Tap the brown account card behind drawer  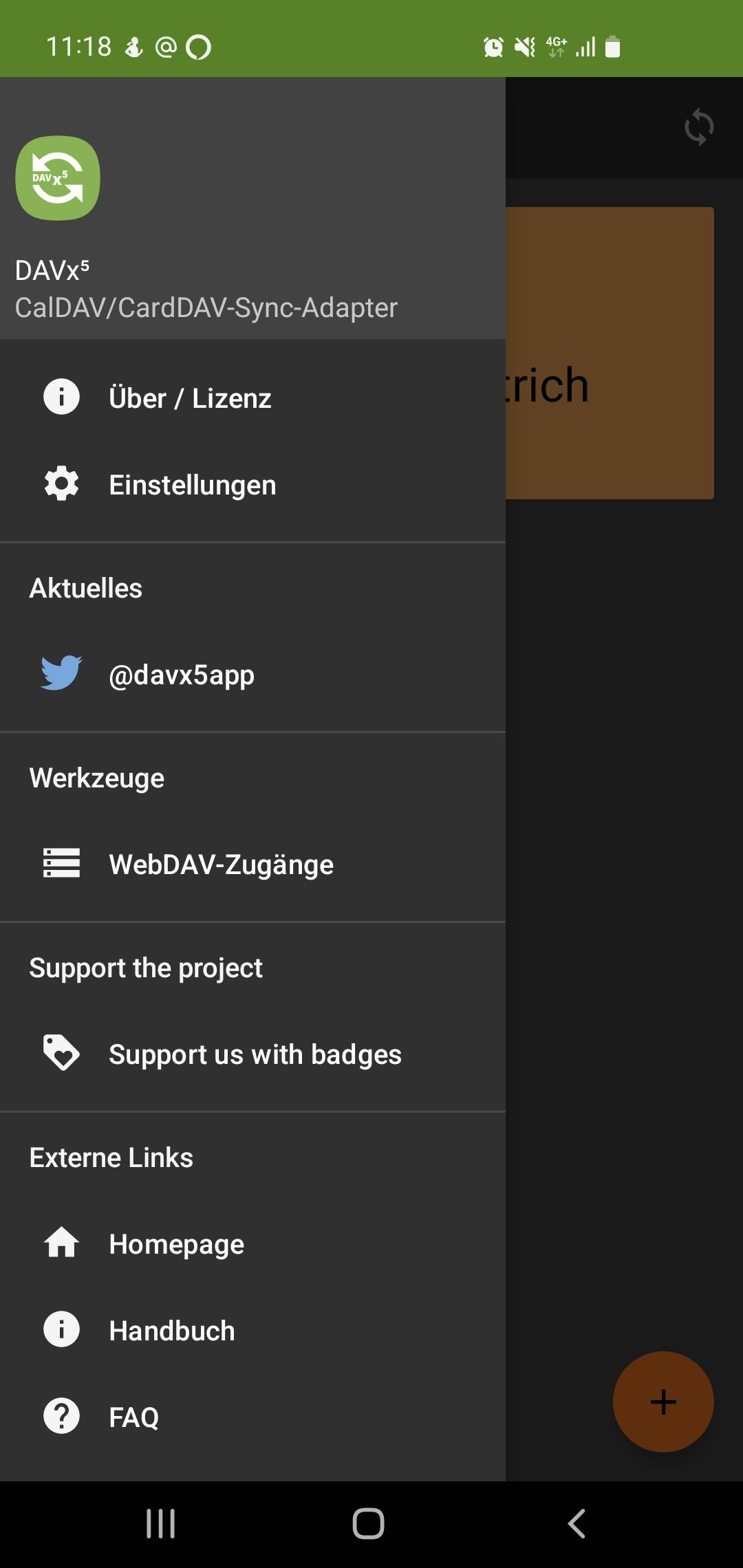[610, 353]
